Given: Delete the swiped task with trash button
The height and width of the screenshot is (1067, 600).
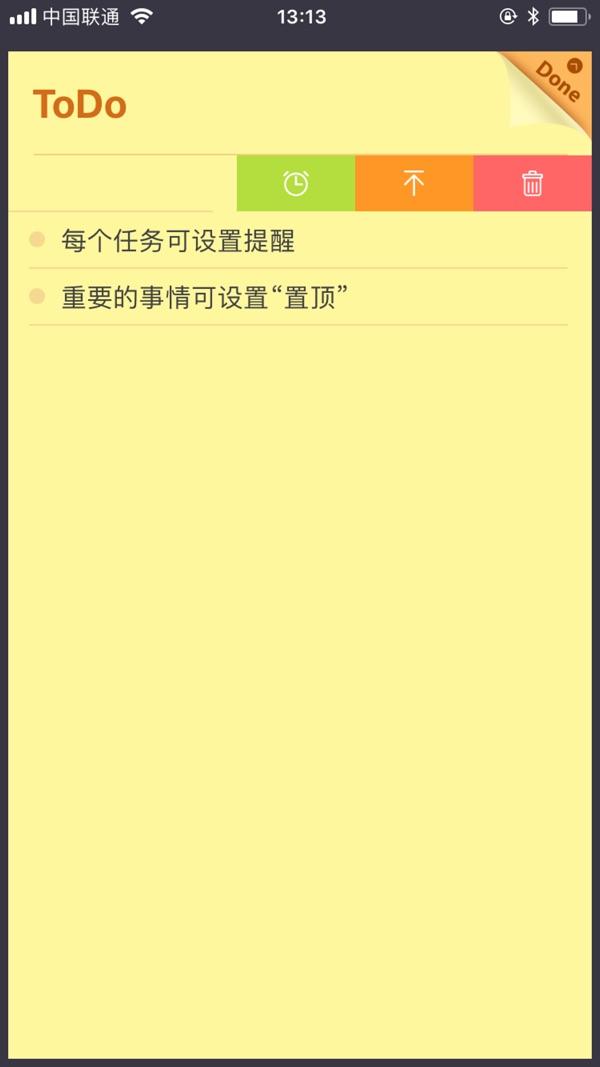Looking at the screenshot, I should (533, 183).
